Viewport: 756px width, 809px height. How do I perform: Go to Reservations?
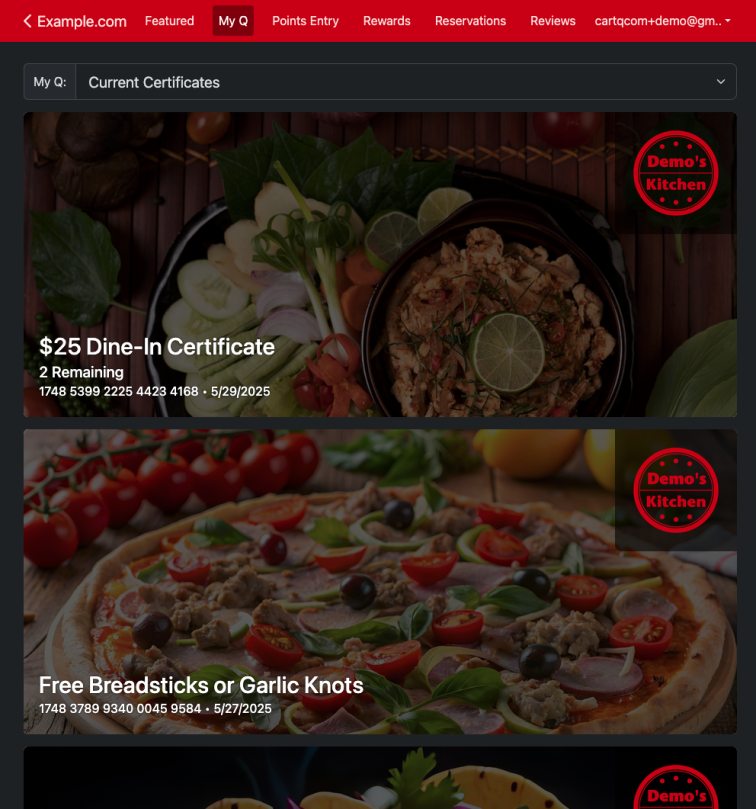coord(470,21)
